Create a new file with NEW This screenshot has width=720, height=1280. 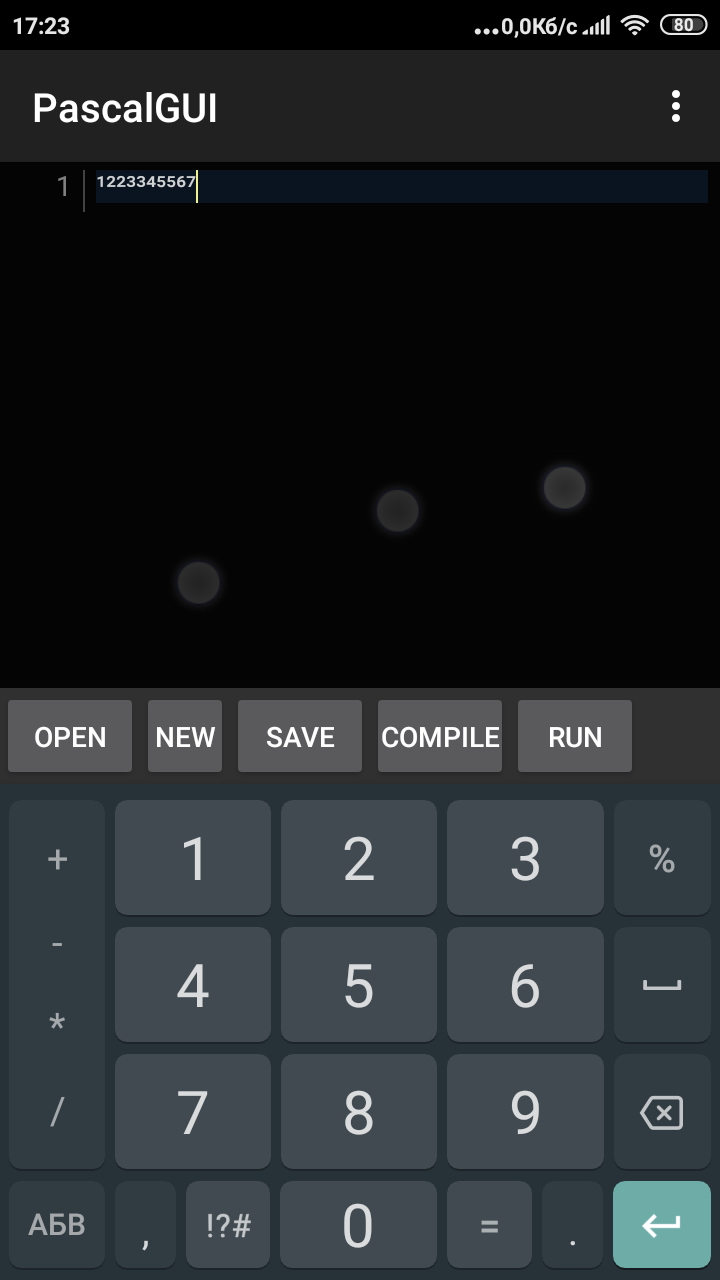click(x=185, y=737)
